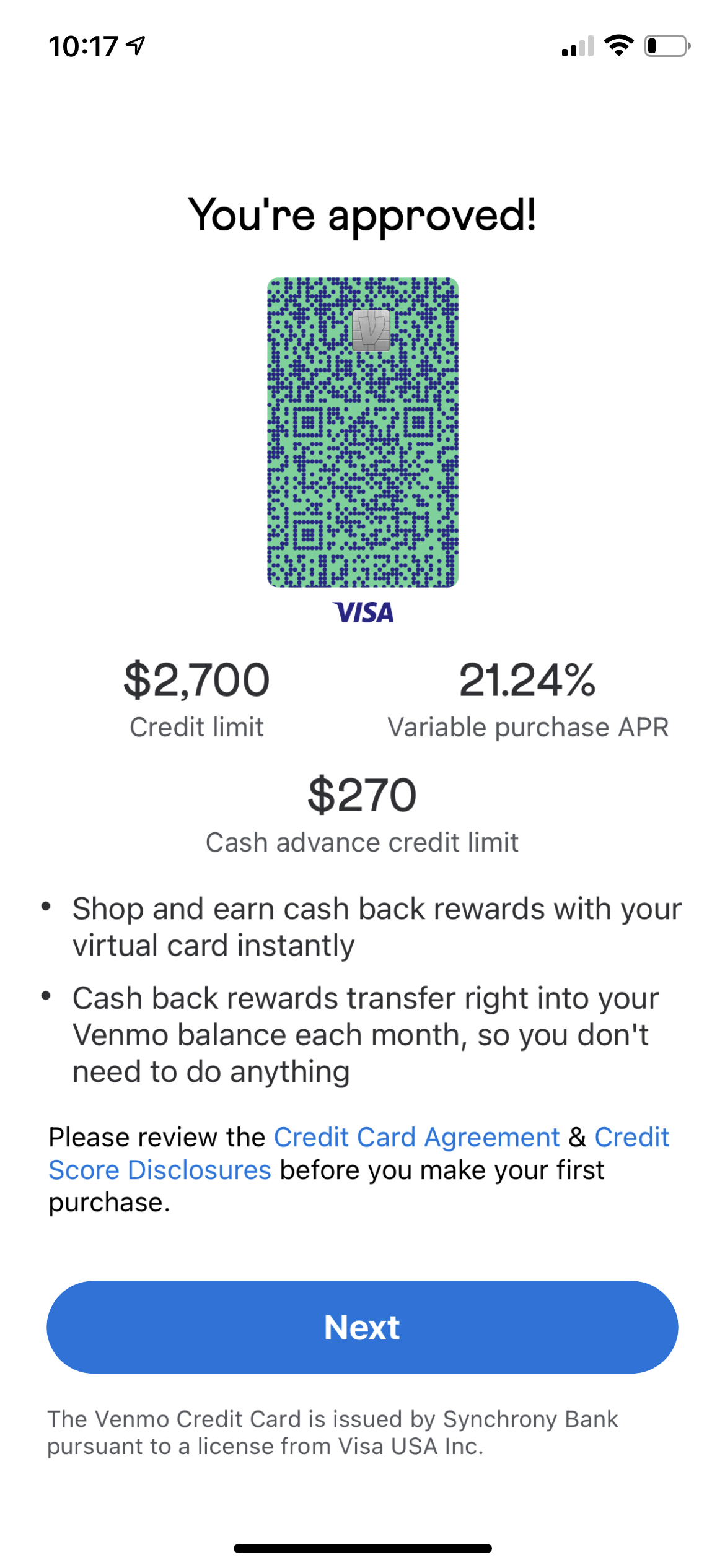Open the Credit Card Agreement link

click(x=416, y=1137)
